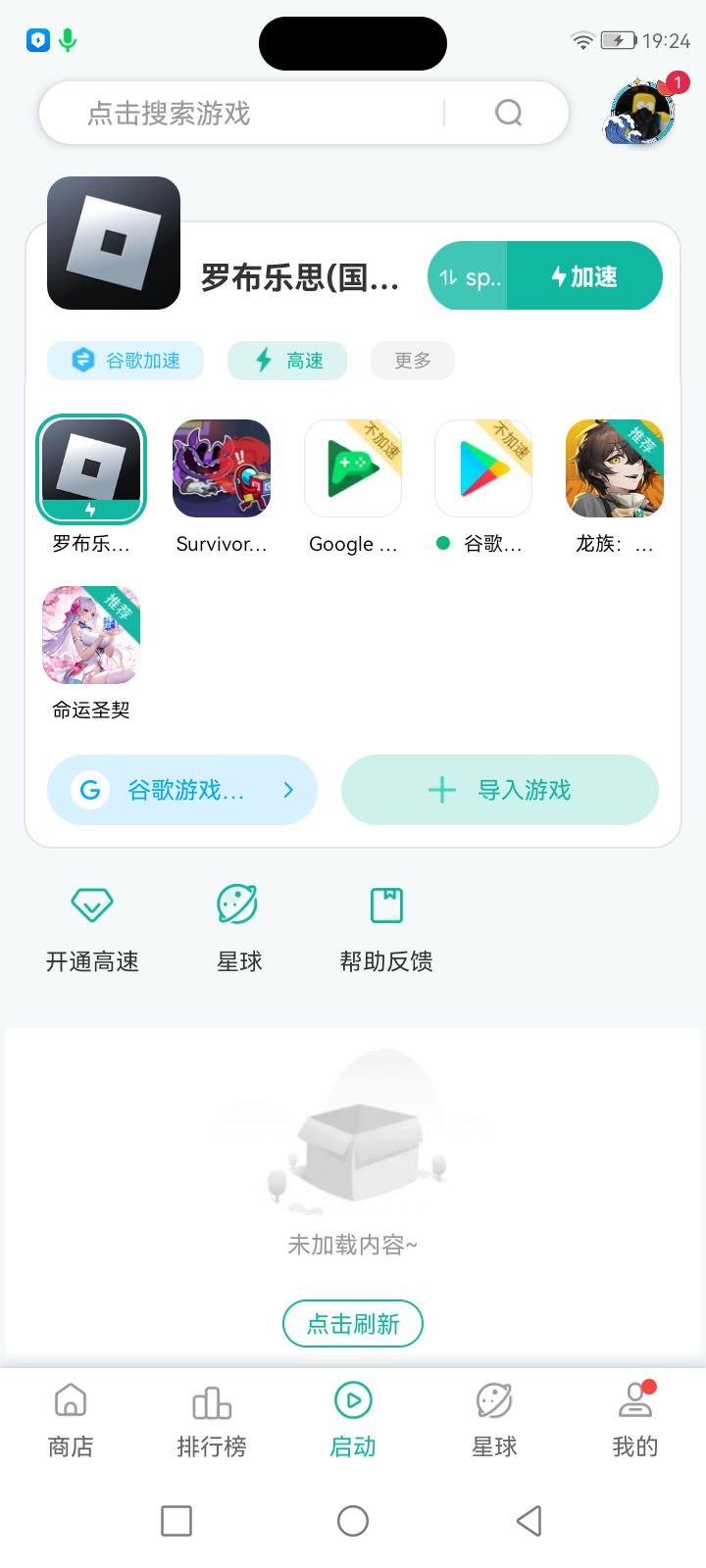Switch to the 排行榜 tab
Image resolution: width=706 pixels, height=1568 pixels.
point(212,1419)
